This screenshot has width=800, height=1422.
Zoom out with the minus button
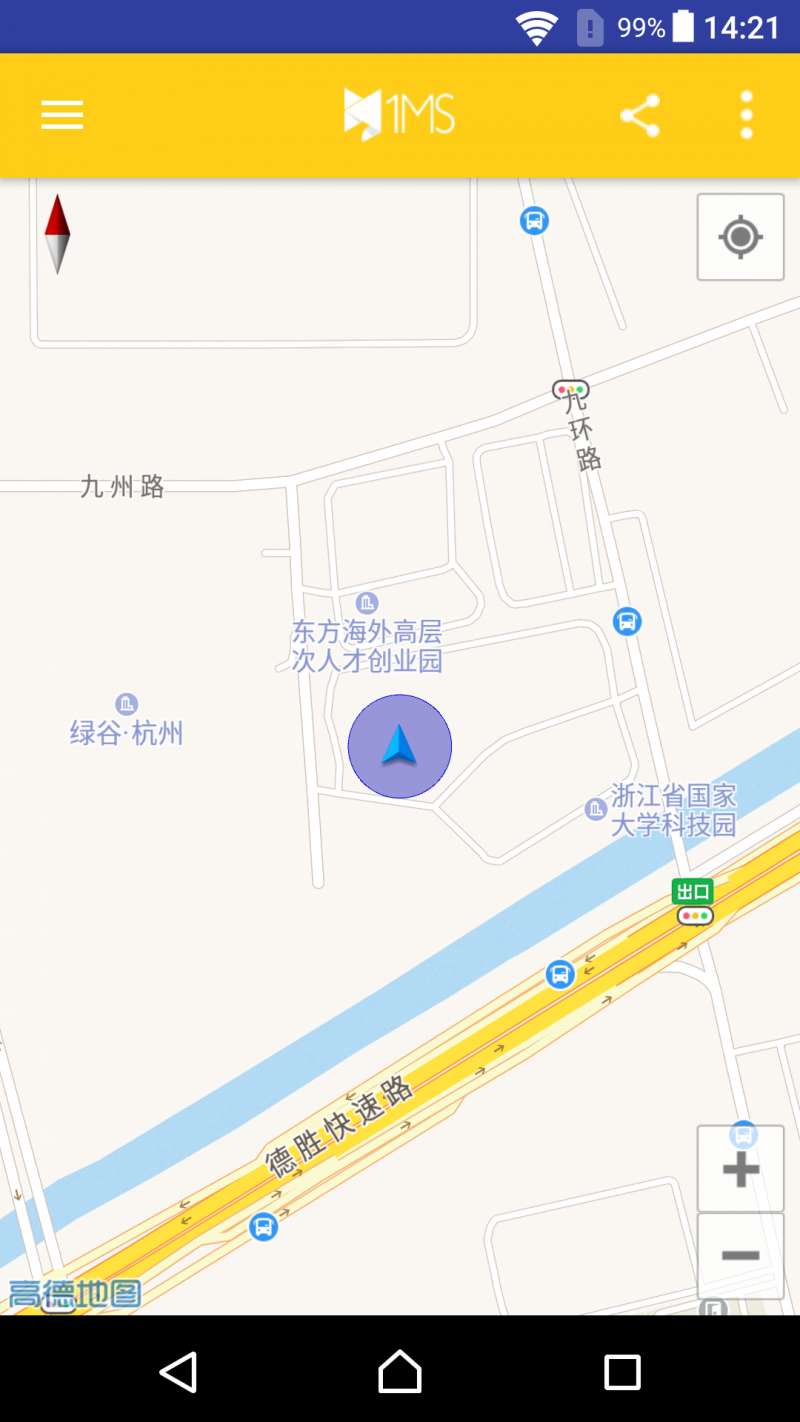[x=740, y=1256]
